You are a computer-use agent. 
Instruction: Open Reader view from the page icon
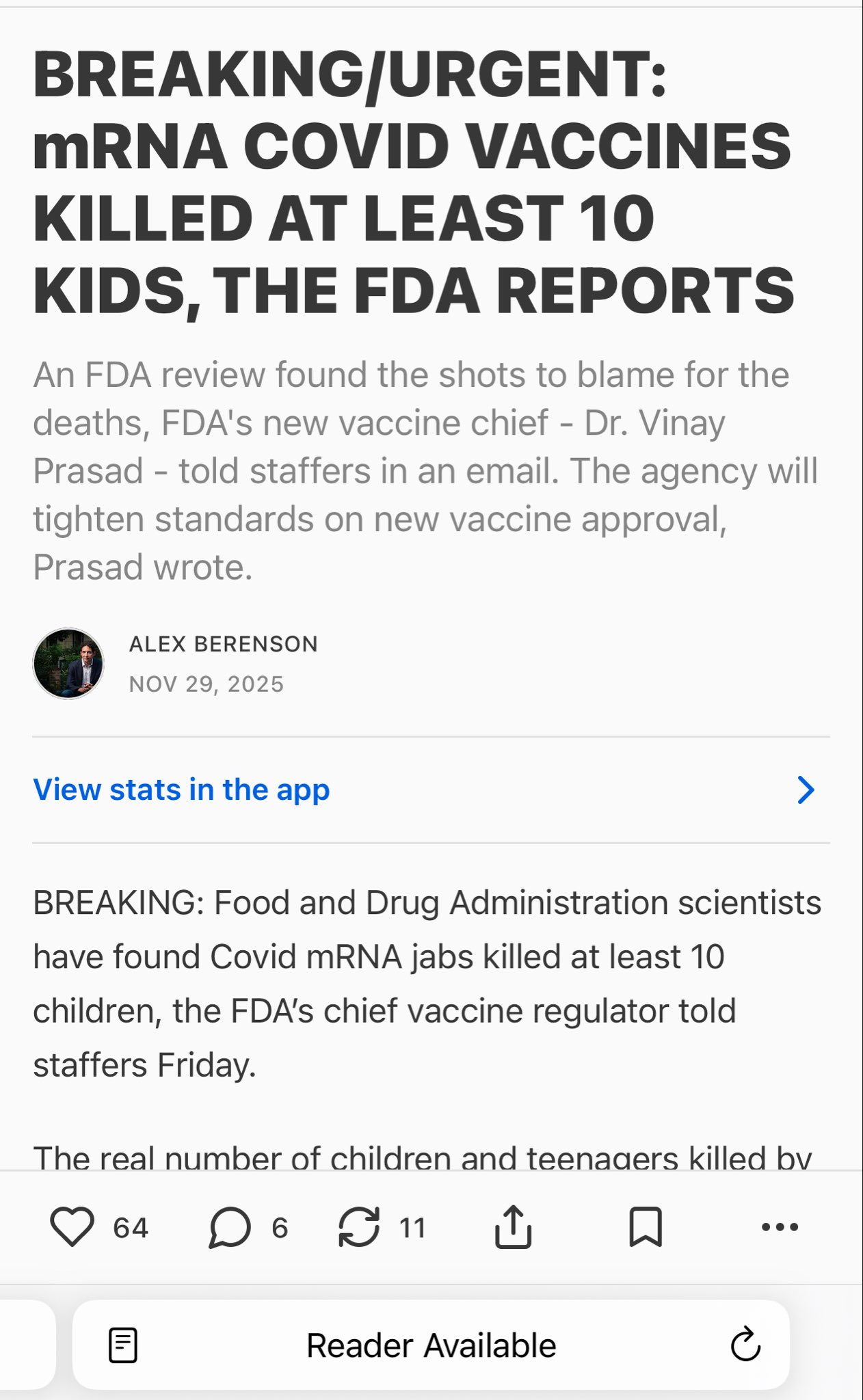tap(123, 1345)
